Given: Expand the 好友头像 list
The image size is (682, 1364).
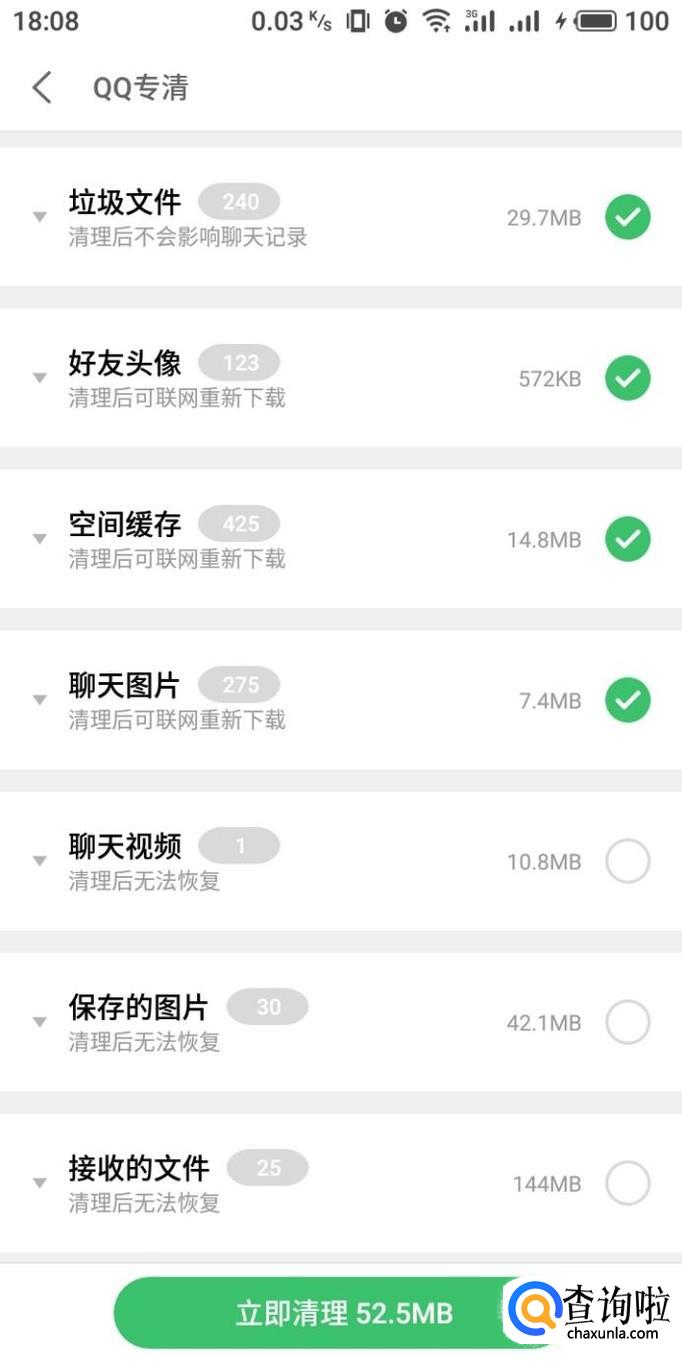Looking at the screenshot, I should 40,377.
